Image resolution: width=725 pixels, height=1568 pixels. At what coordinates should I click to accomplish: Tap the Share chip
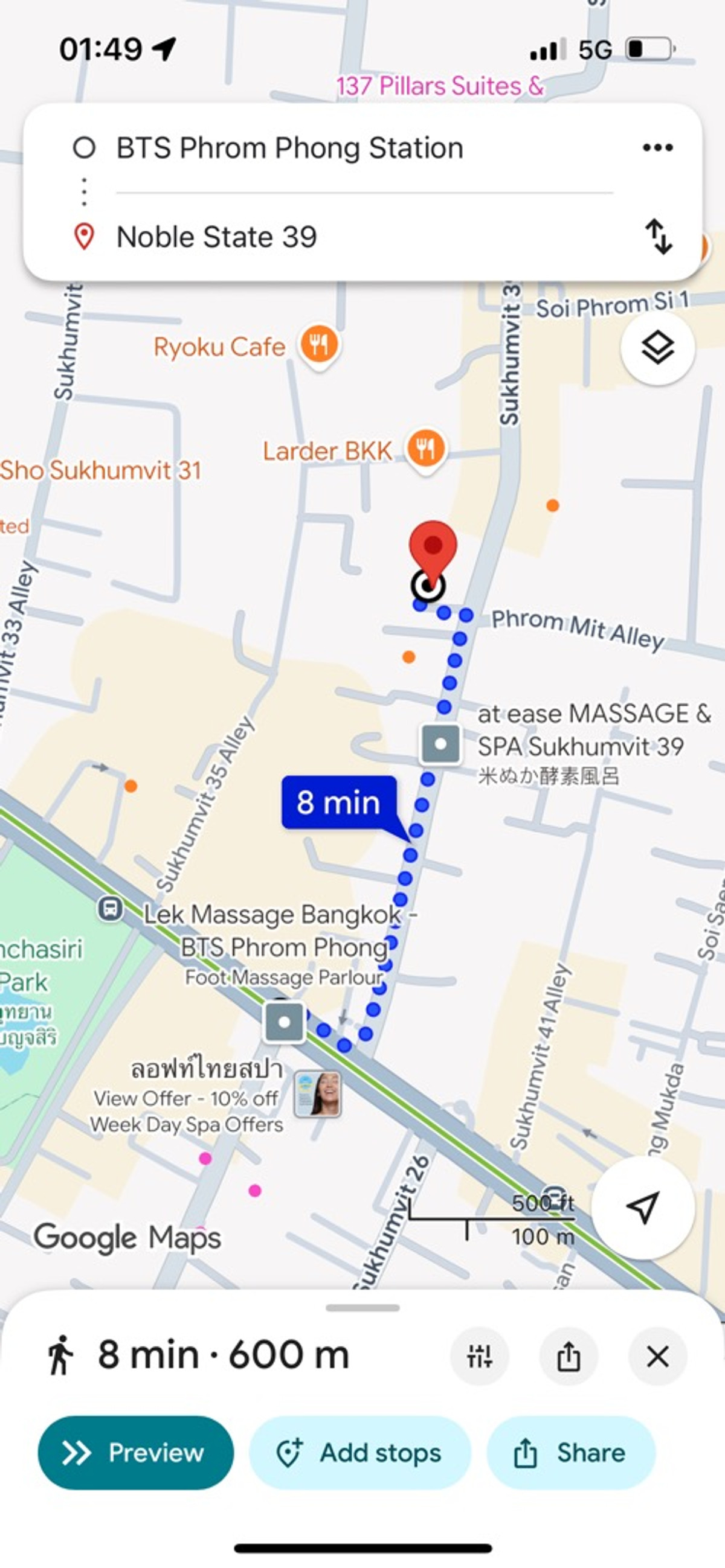click(570, 1453)
